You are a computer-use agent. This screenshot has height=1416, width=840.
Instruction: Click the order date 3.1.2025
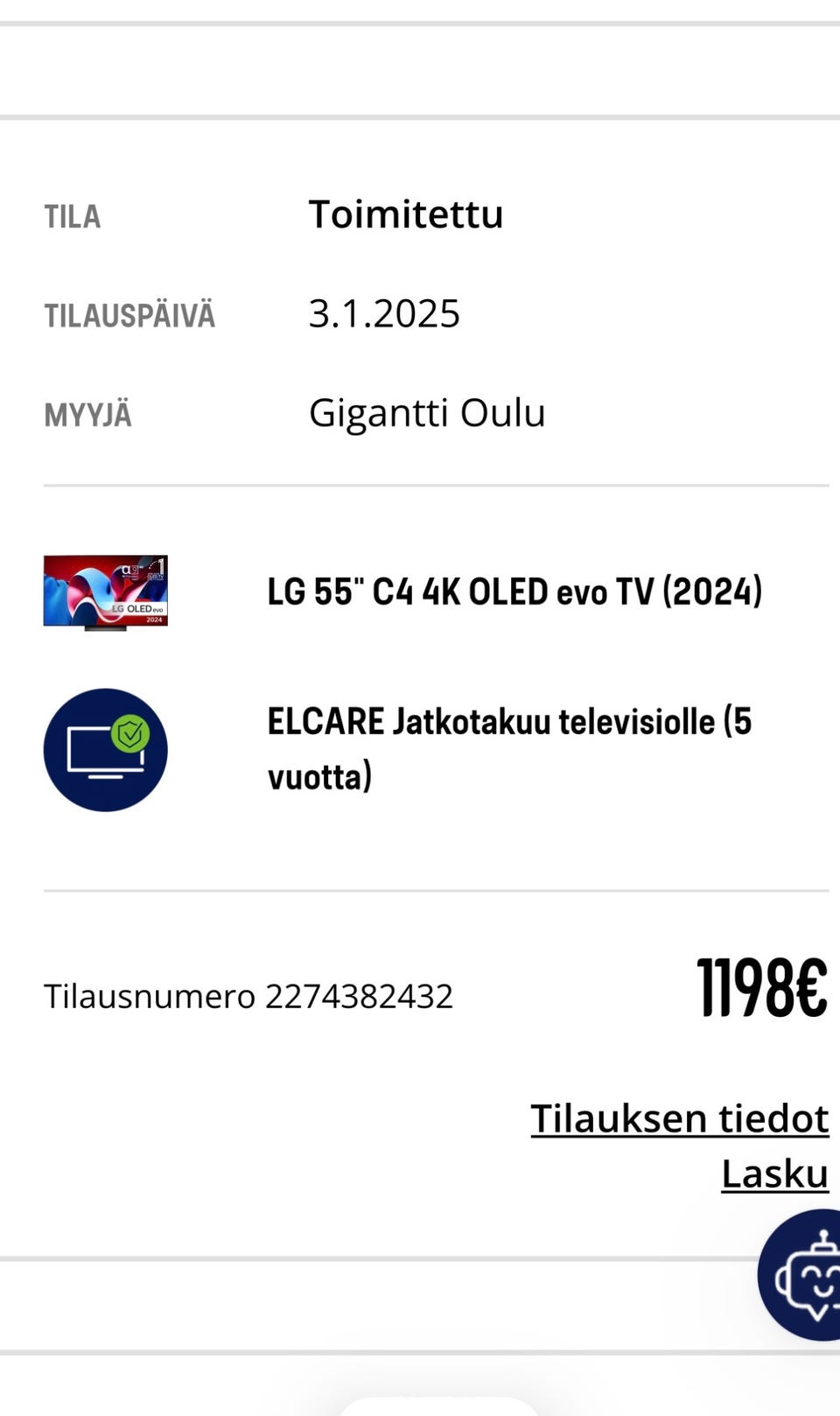[x=385, y=312]
